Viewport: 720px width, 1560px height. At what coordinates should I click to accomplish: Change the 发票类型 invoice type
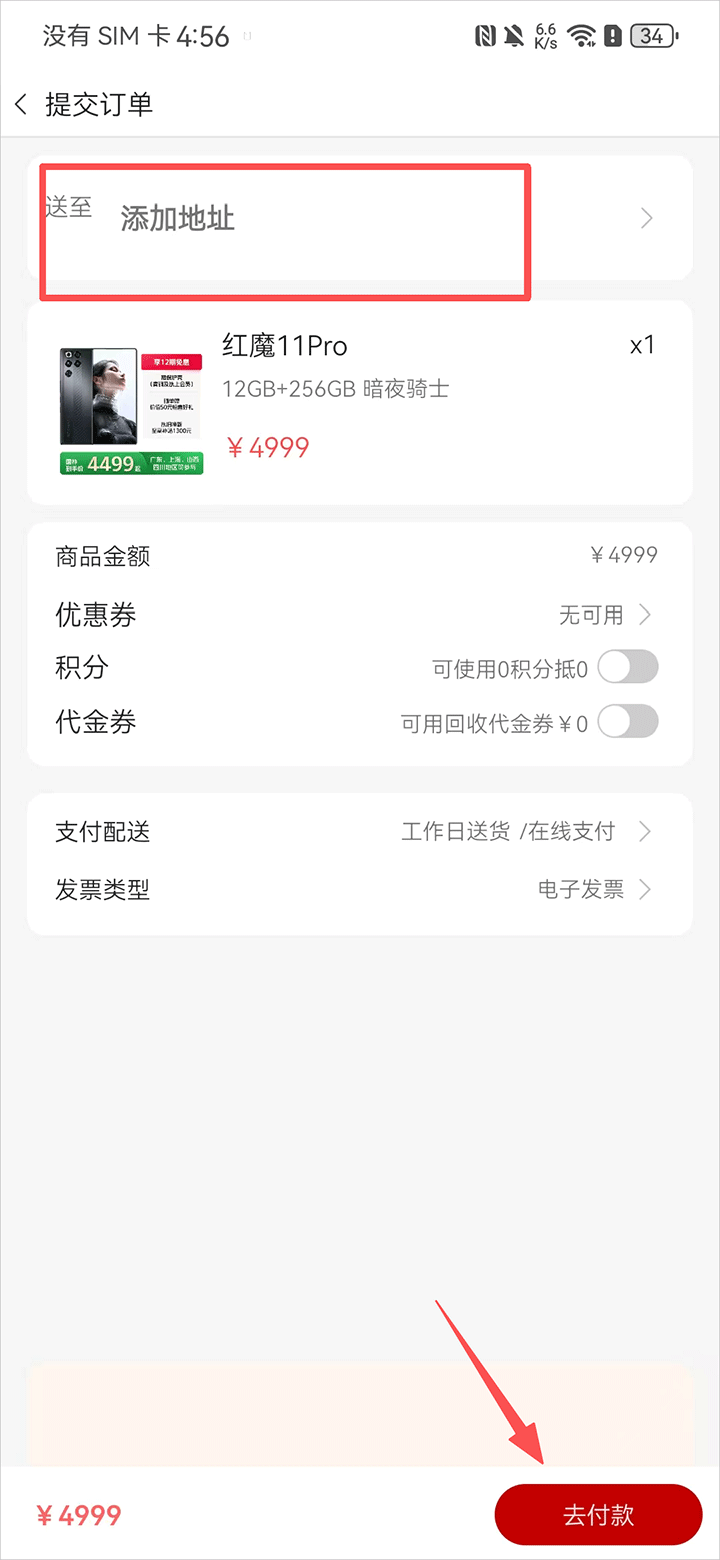pyautogui.click(x=360, y=889)
